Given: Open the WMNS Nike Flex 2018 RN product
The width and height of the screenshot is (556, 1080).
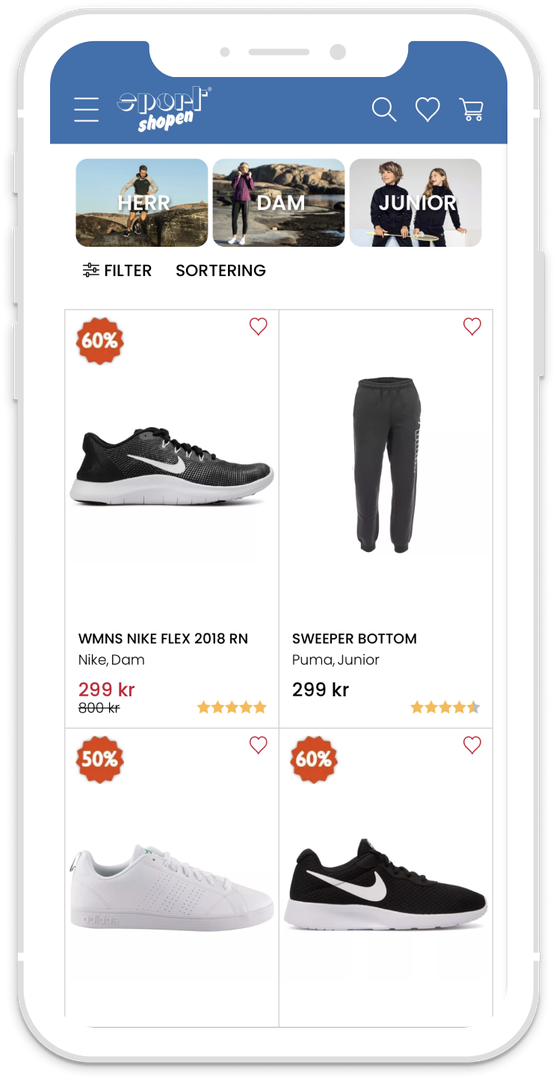Looking at the screenshot, I should [x=172, y=519].
